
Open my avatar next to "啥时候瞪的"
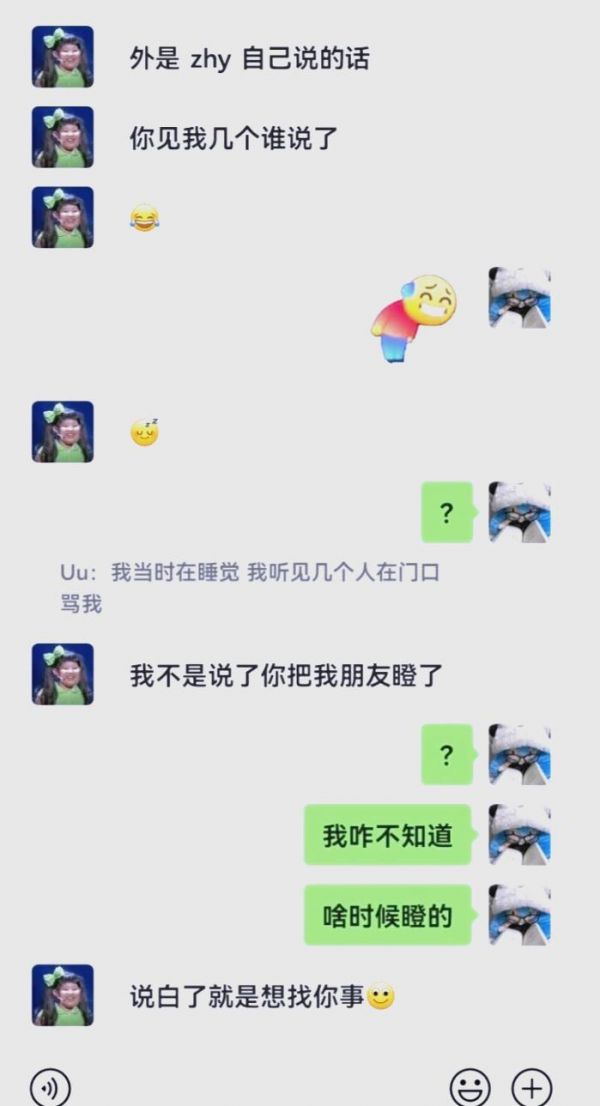pyautogui.click(x=519, y=915)
